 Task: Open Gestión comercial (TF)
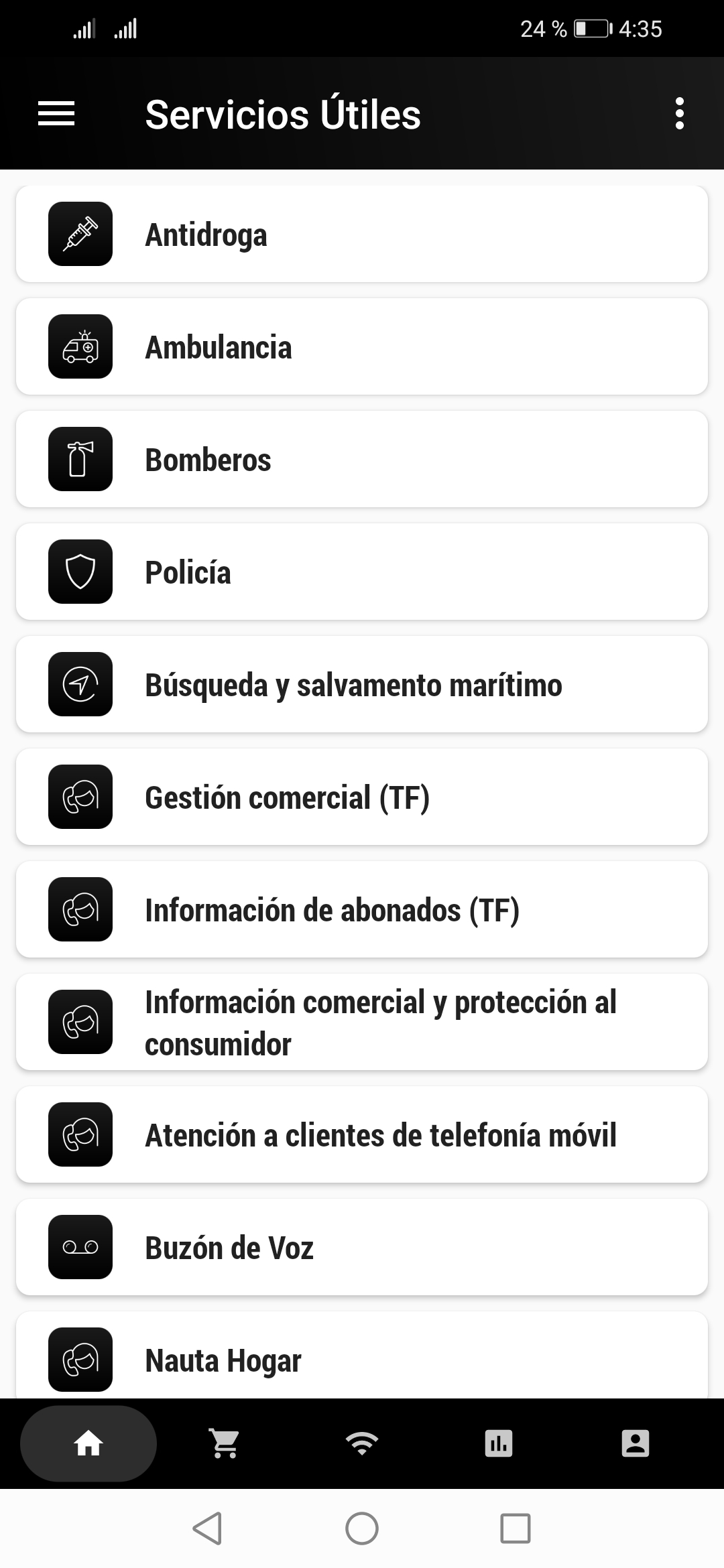click(362, 797)
